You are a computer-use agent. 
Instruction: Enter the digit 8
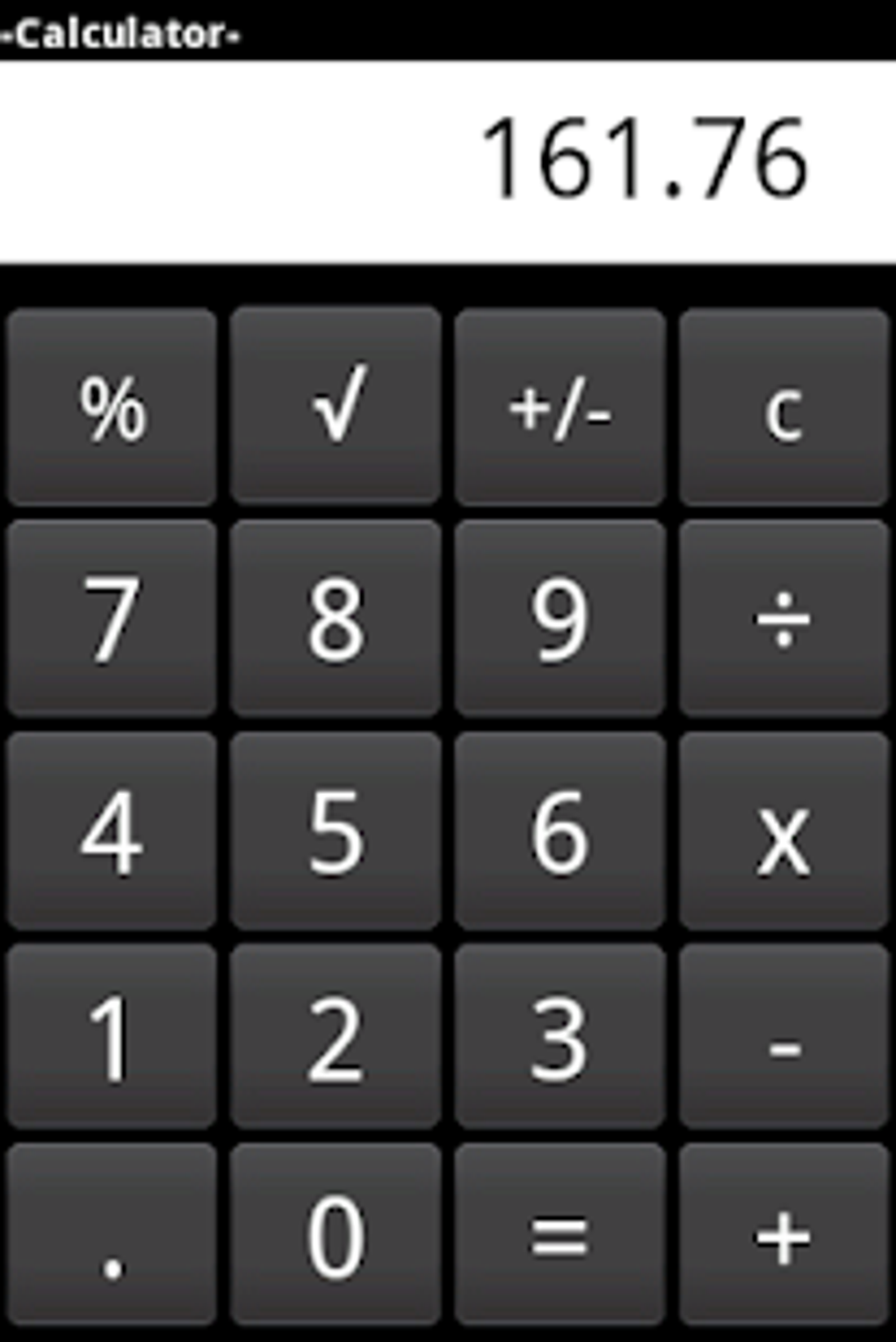tap(336, 618)
